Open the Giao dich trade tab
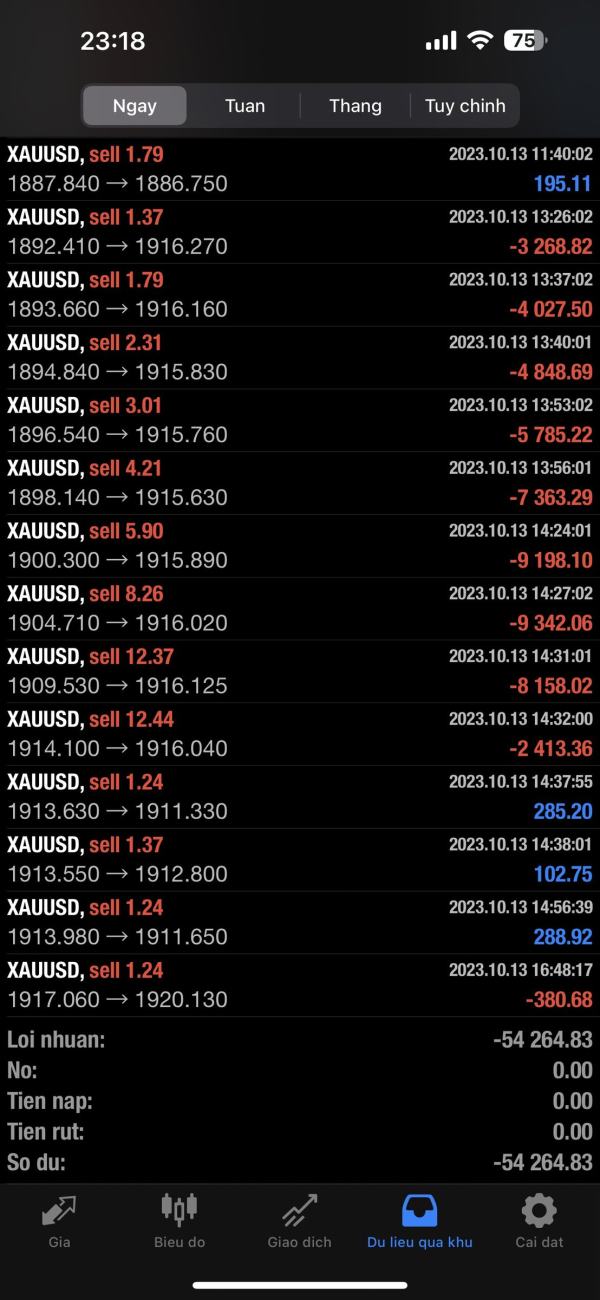 [x=300, y=1221]
